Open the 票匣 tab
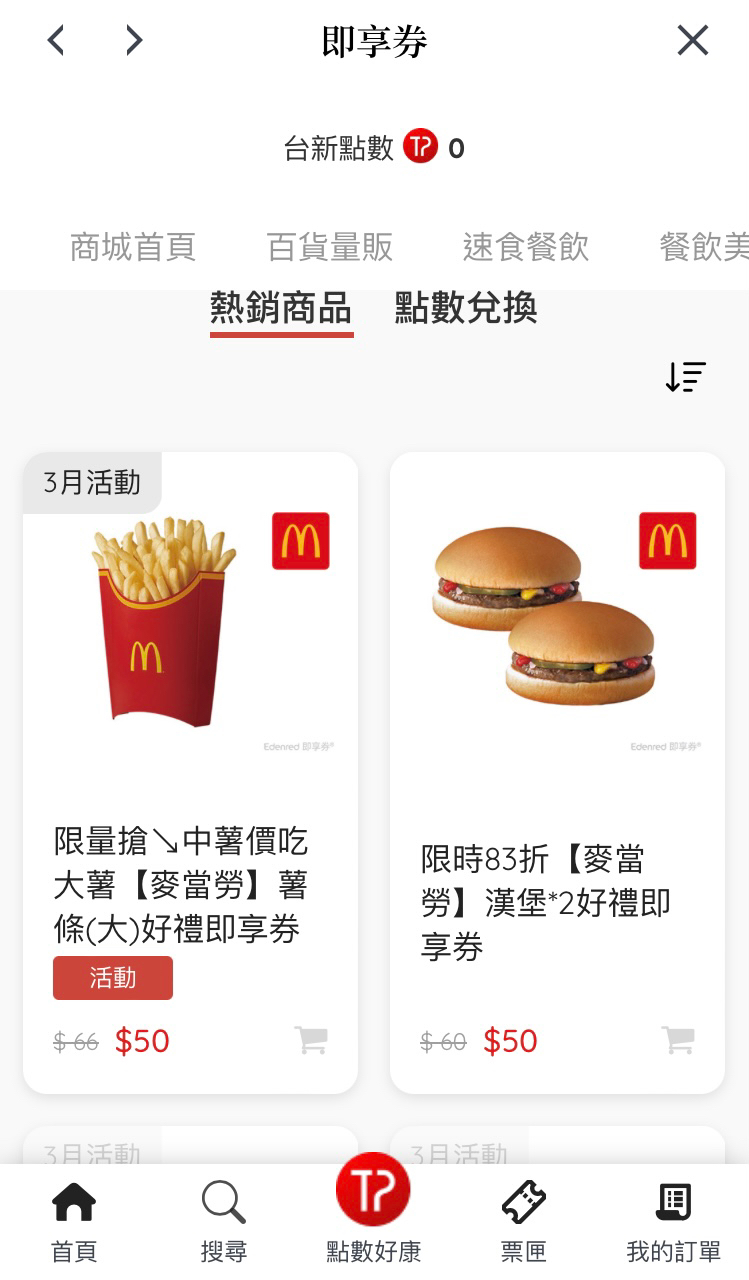Viewport: 749px width, 1280px height. coord(523,1219)
